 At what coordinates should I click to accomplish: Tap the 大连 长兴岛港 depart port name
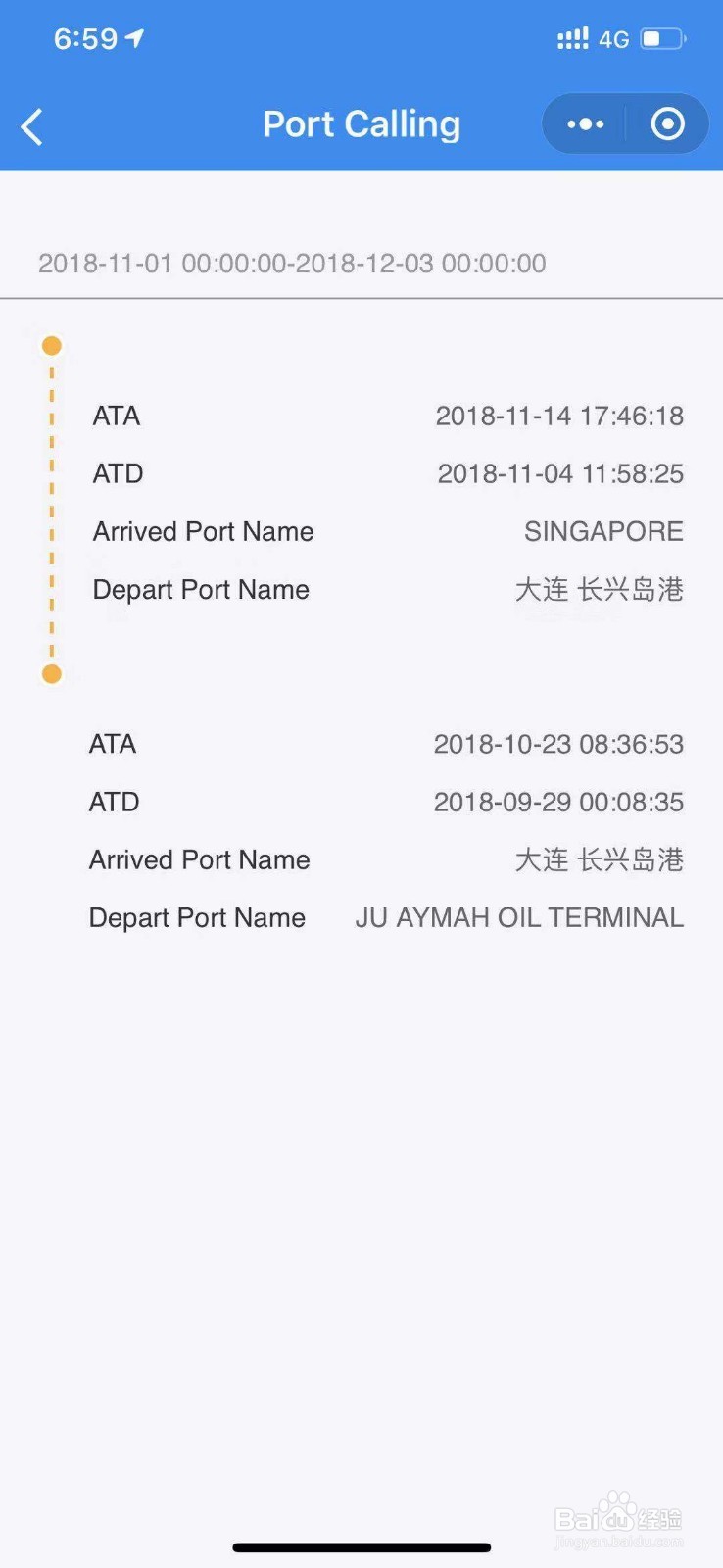(x=600, y=589)
